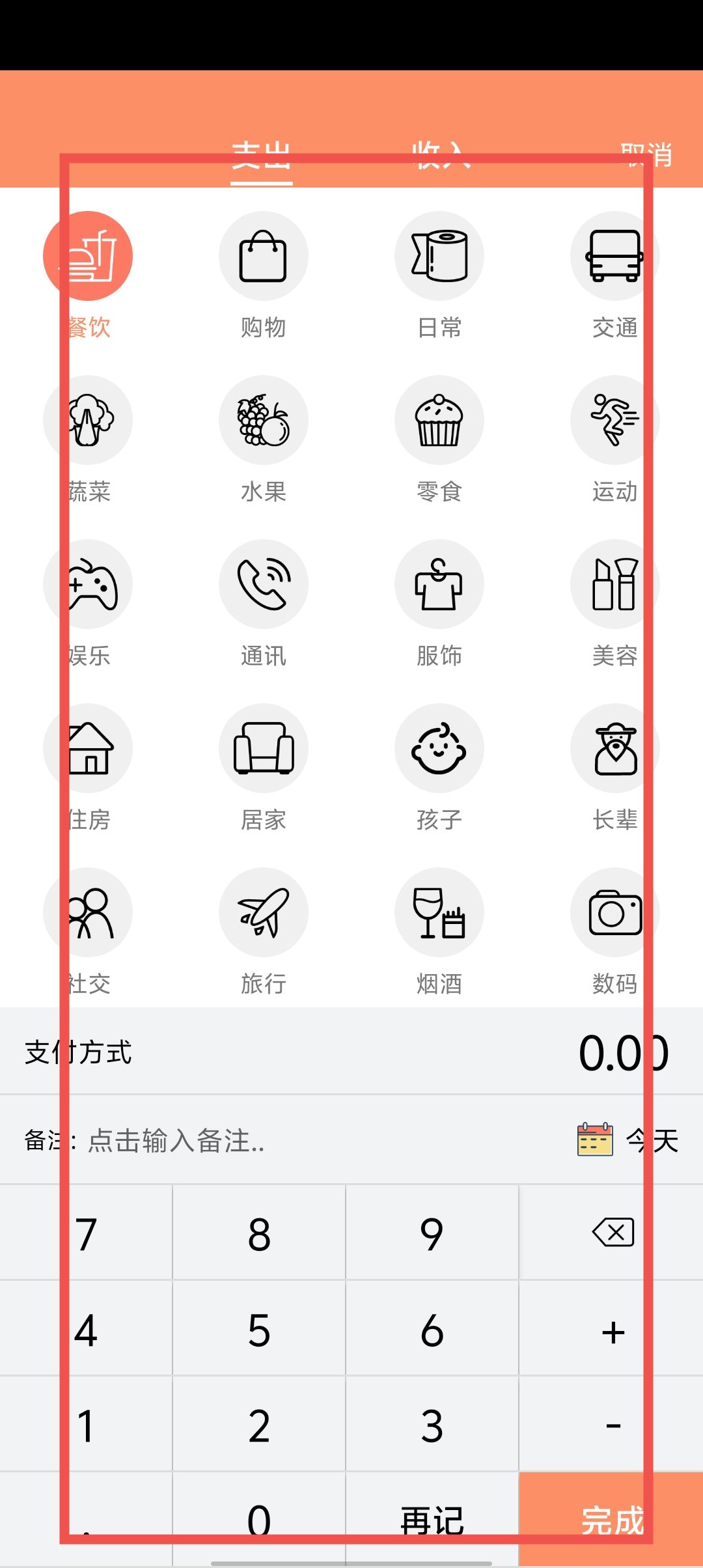Open the date picker showing 今天
The image size is (703, 1568).
628,1140
